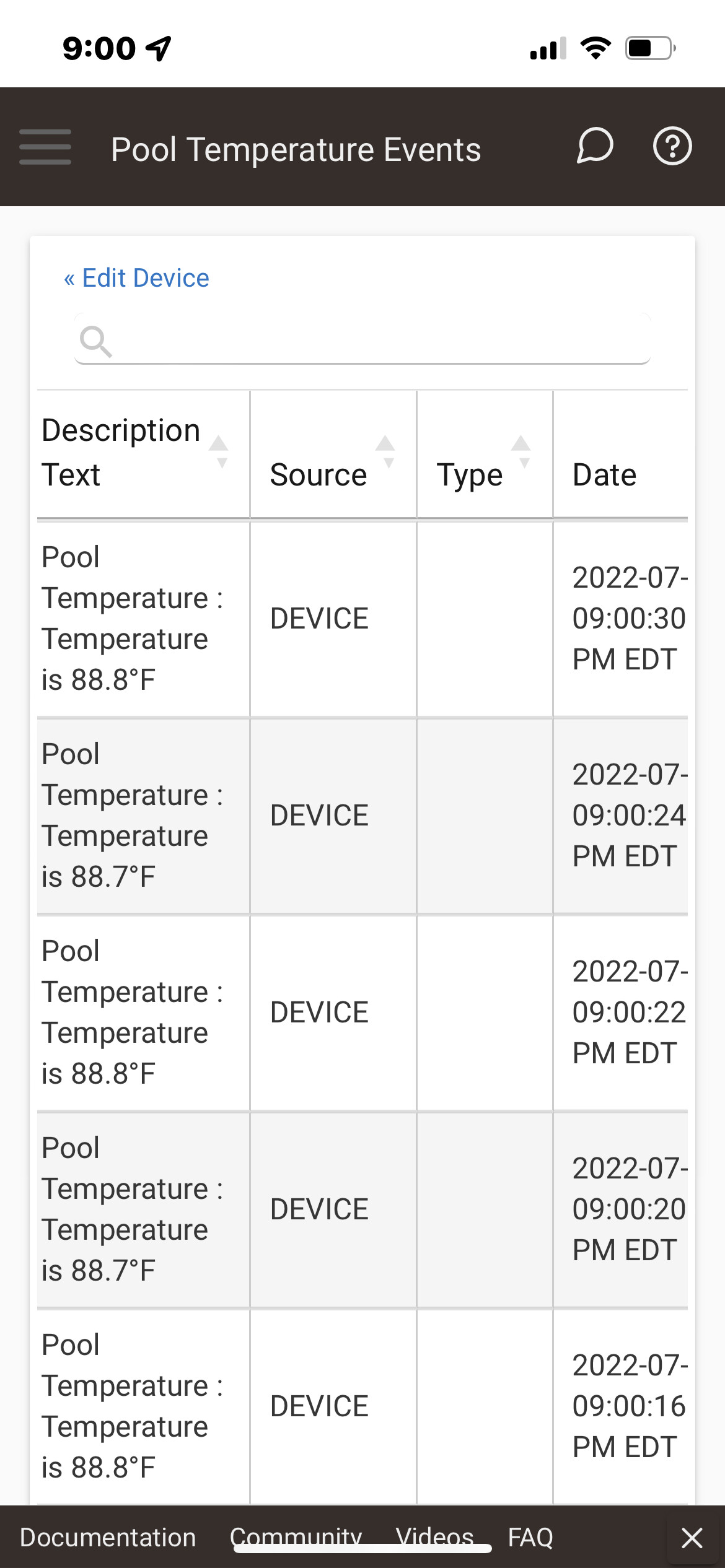Open the chat bubble icon

point(595,146)
